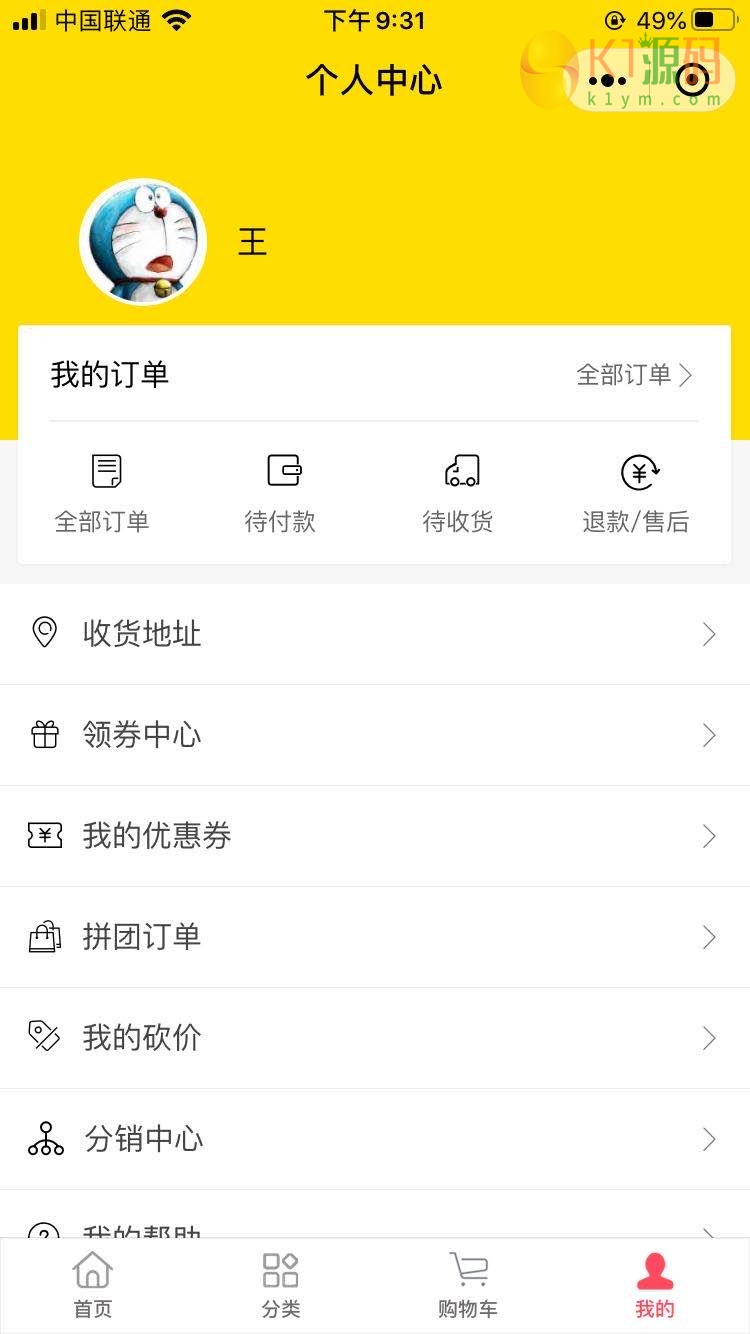
Task: Open 我的砍价
Action: point(375,1038)
